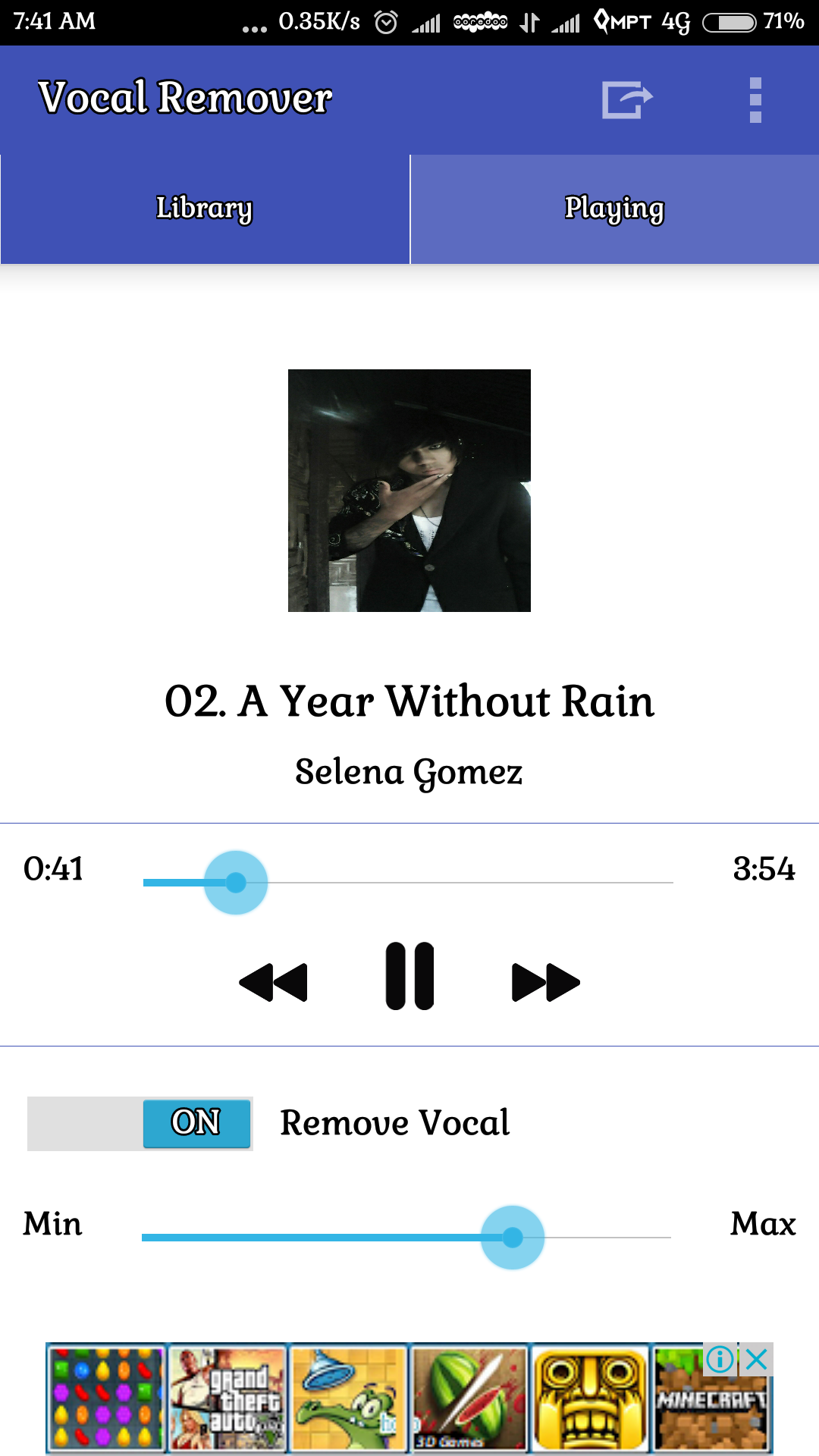Skip forward to the next track
This screenshot has height=1456, width=819.
point(546,982)
